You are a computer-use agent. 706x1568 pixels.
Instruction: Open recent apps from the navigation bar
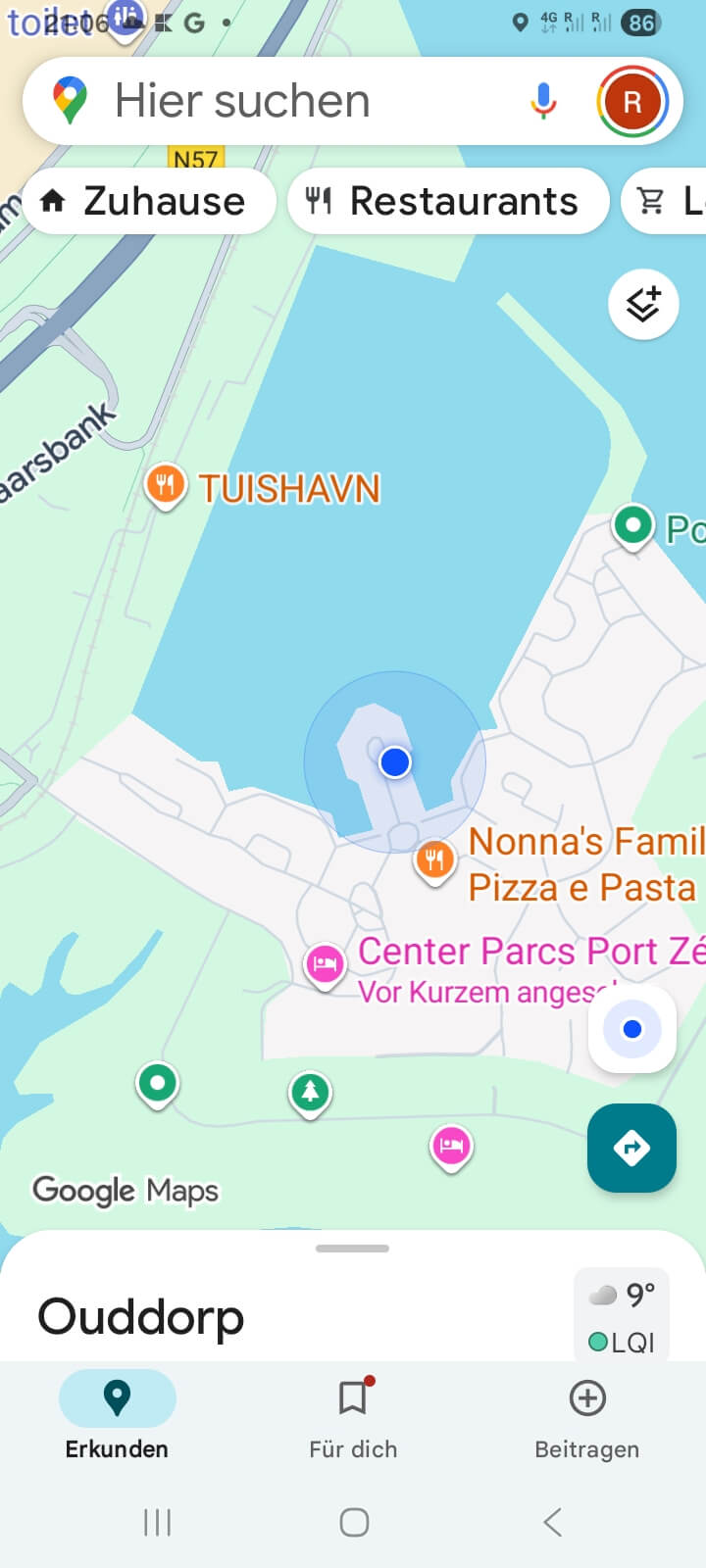click(157, 1522)
